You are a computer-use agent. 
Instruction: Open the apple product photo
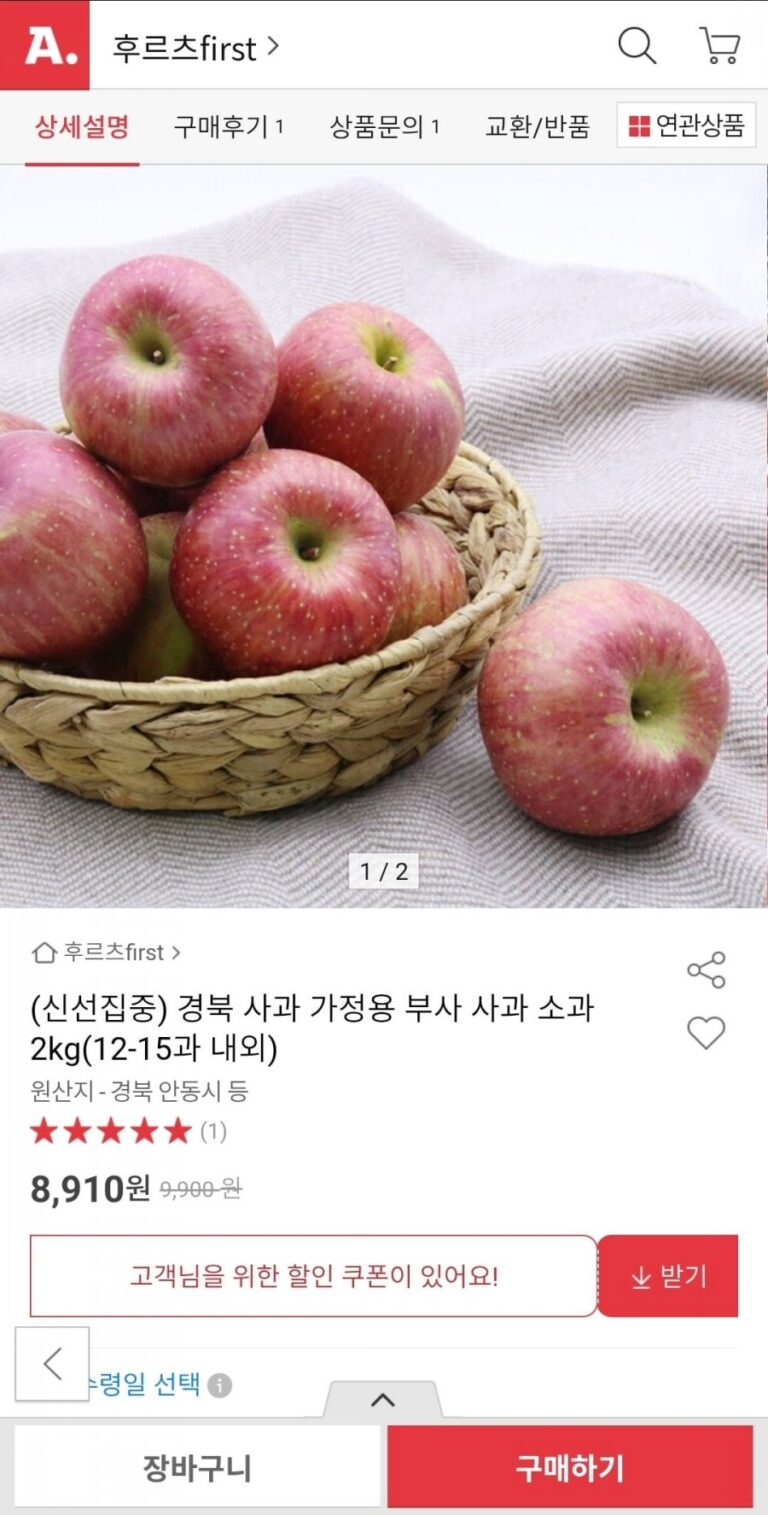pos(384,535)
